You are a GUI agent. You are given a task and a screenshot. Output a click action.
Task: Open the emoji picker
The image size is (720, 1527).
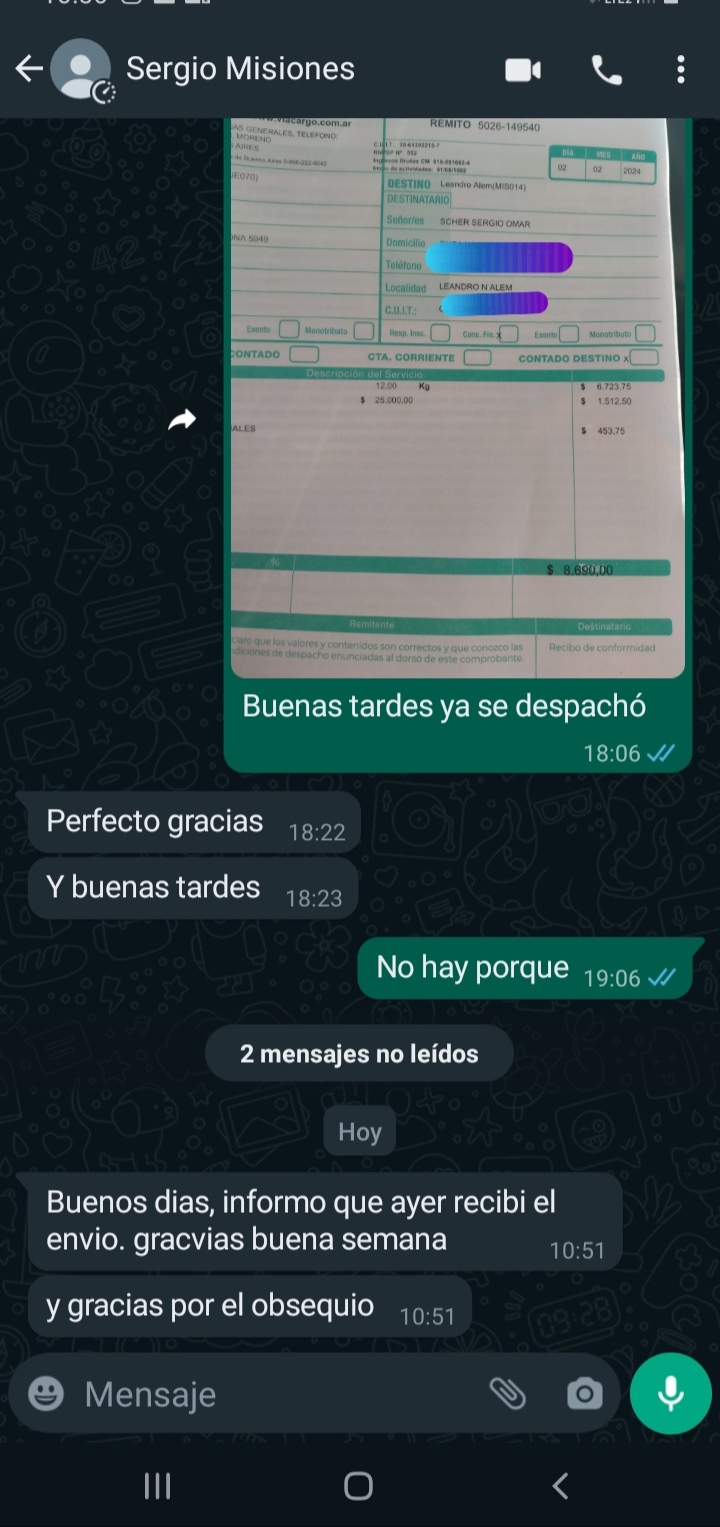point(46,1393)
